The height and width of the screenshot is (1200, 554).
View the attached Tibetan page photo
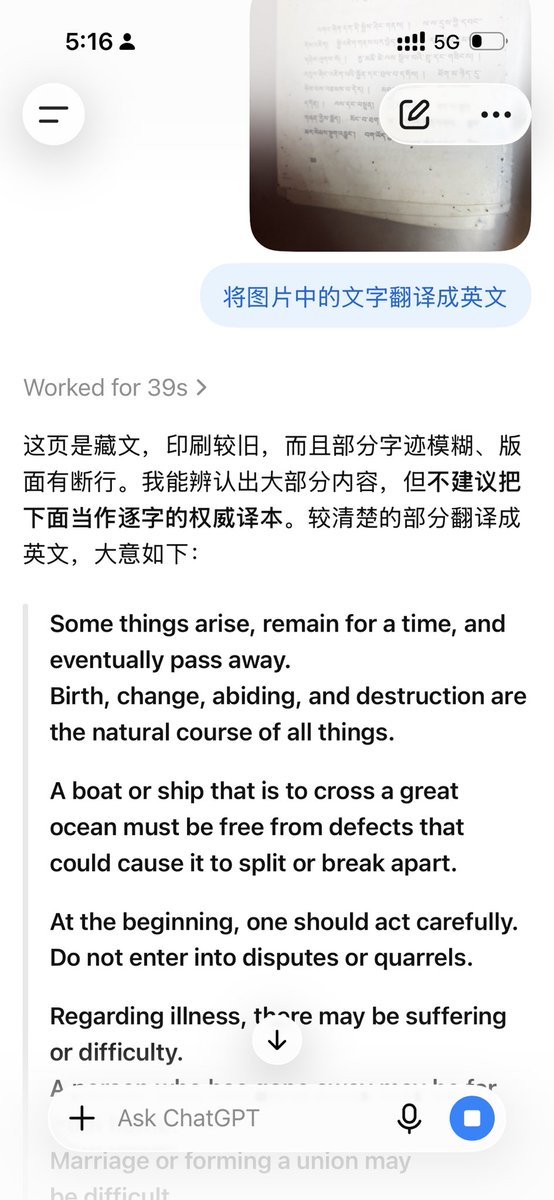[x=390, y=124]
